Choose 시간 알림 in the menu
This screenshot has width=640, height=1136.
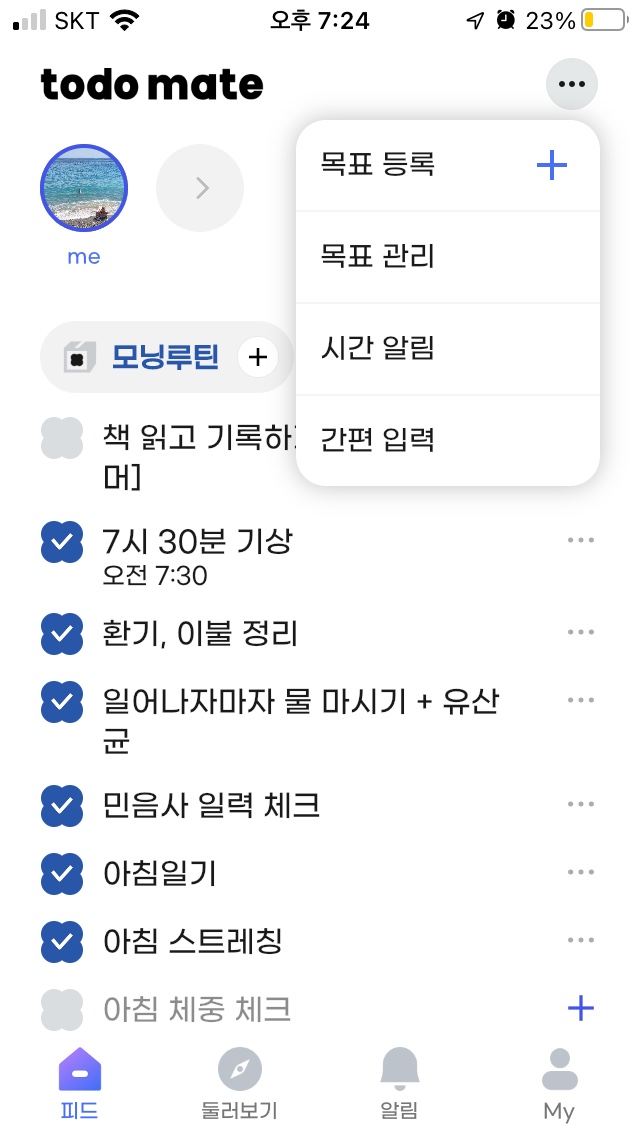(448, 349)
